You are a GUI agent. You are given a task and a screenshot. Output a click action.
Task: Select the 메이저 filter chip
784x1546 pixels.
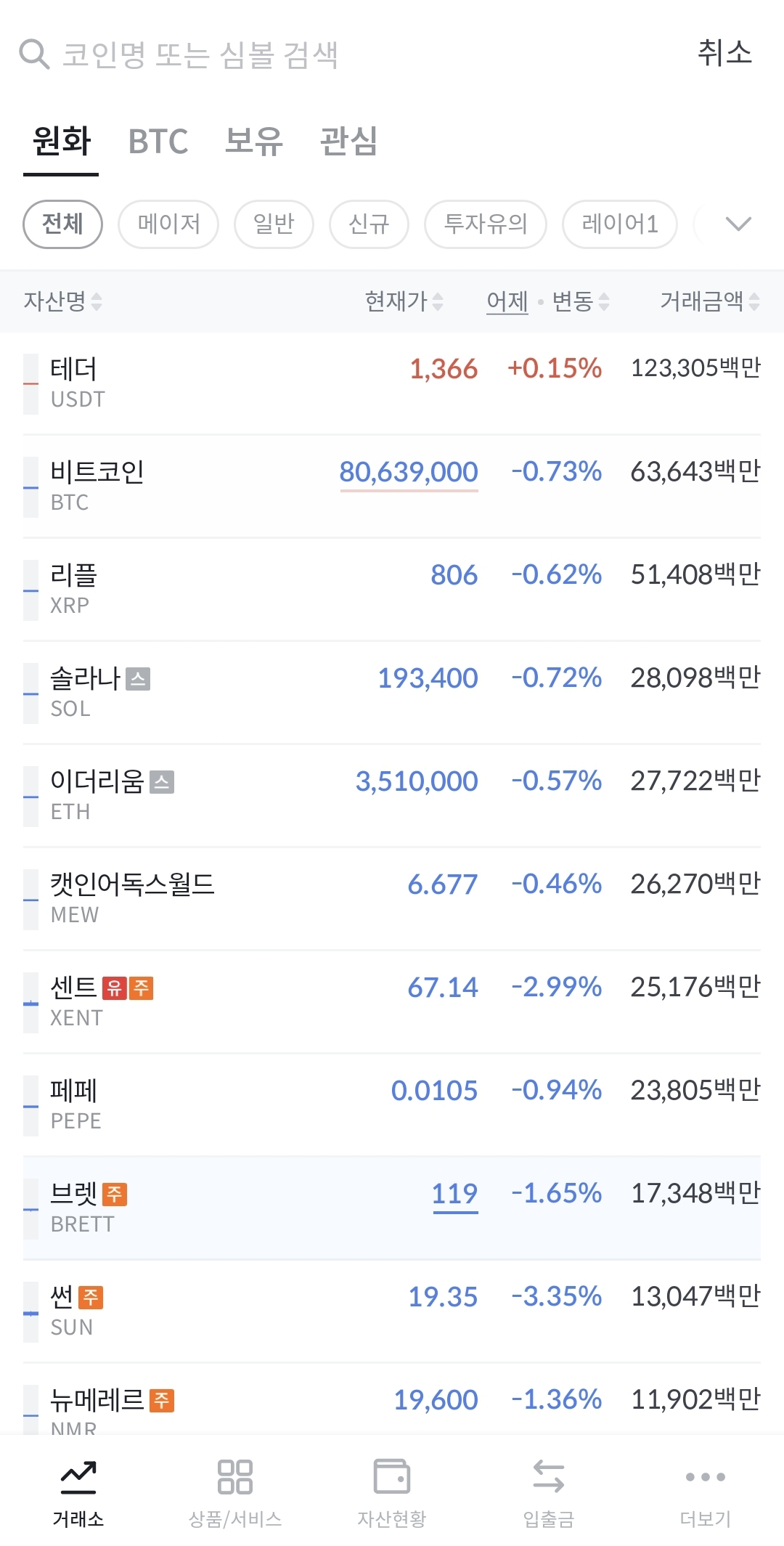pyautogui.click(x=168, y=224)
